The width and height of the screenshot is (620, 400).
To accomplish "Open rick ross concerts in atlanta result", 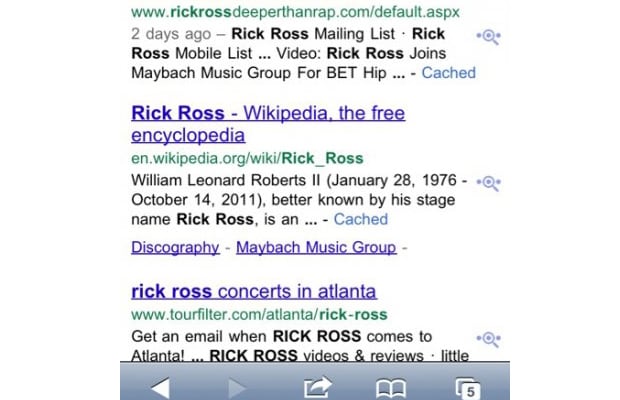I will point(254,292).
